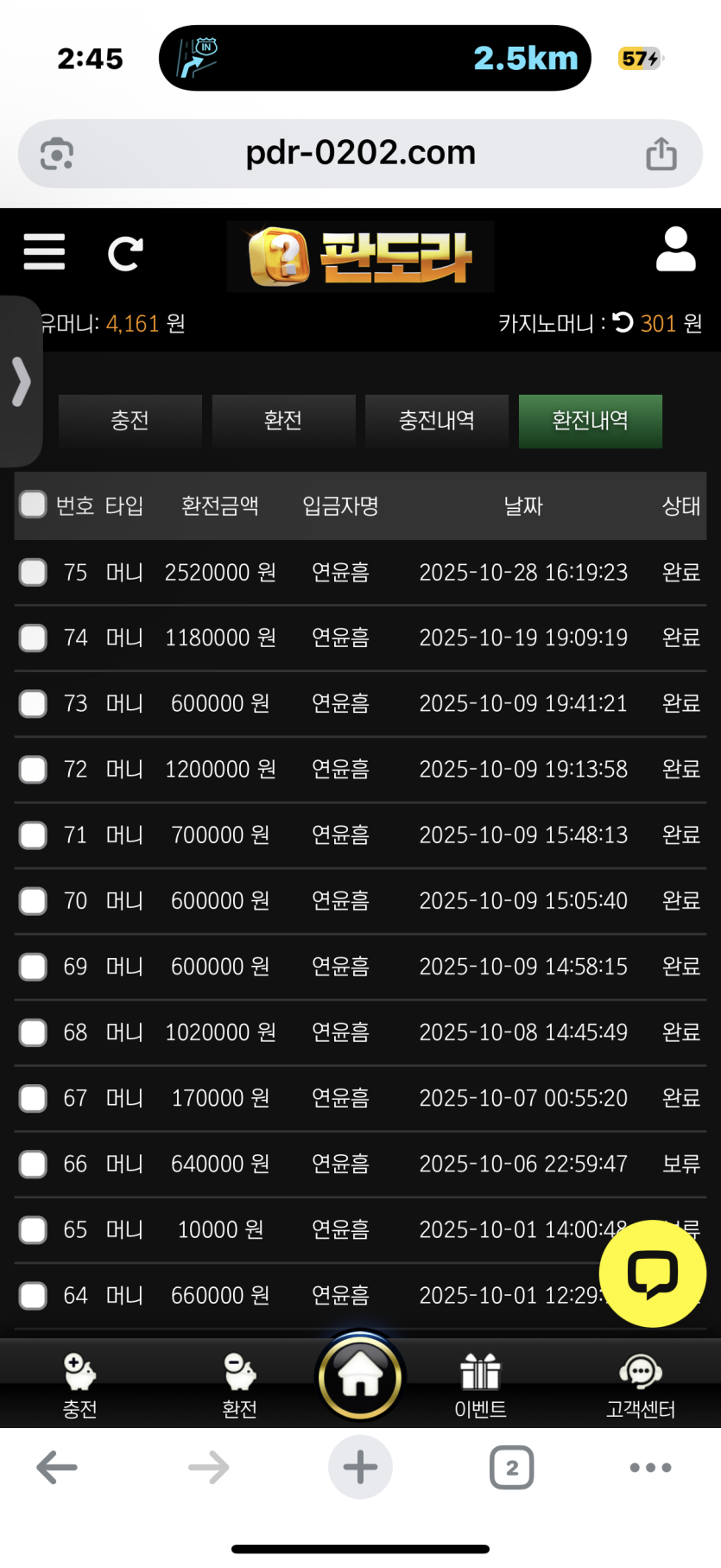The width and height of the screenshot is (721, 1568).
Task: Open the yellow live chat button
Action: click(652, 1273)
